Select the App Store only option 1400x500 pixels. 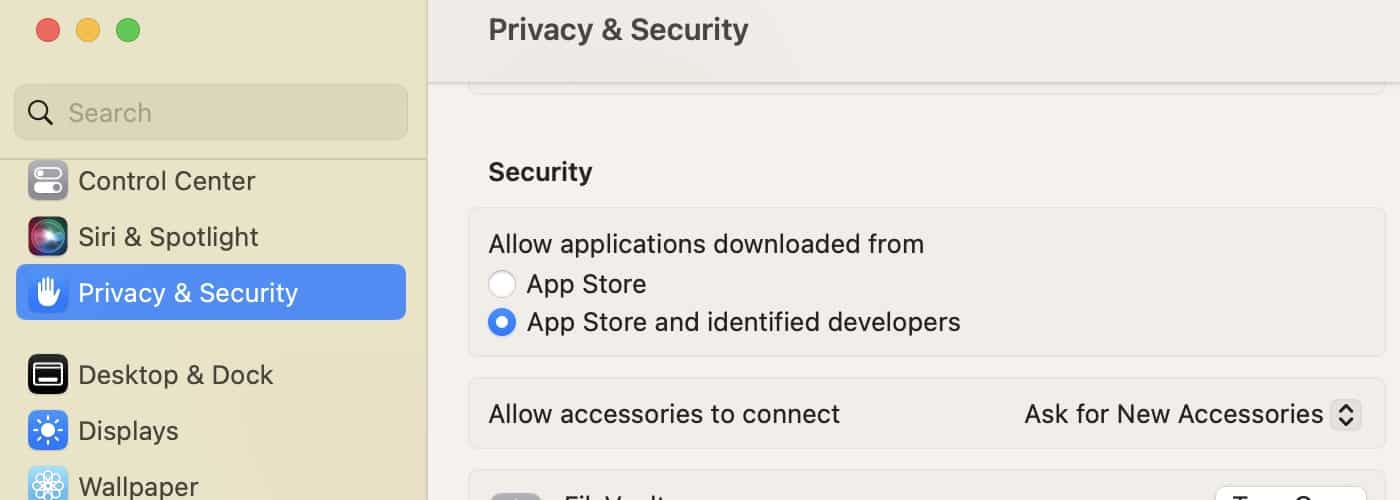coord(502,284)
